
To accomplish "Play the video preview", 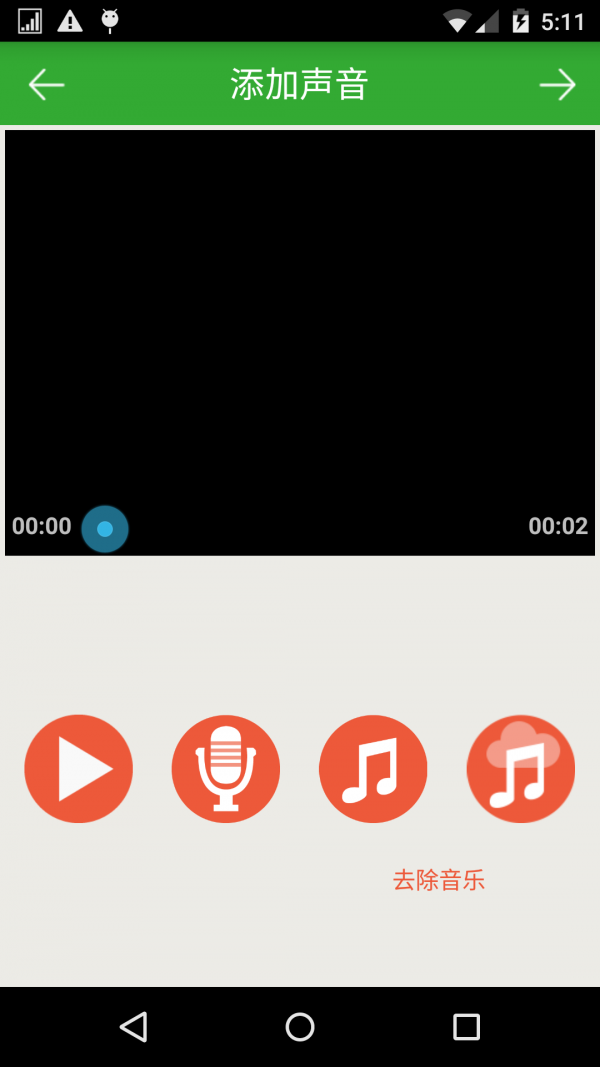I will 79,769.
